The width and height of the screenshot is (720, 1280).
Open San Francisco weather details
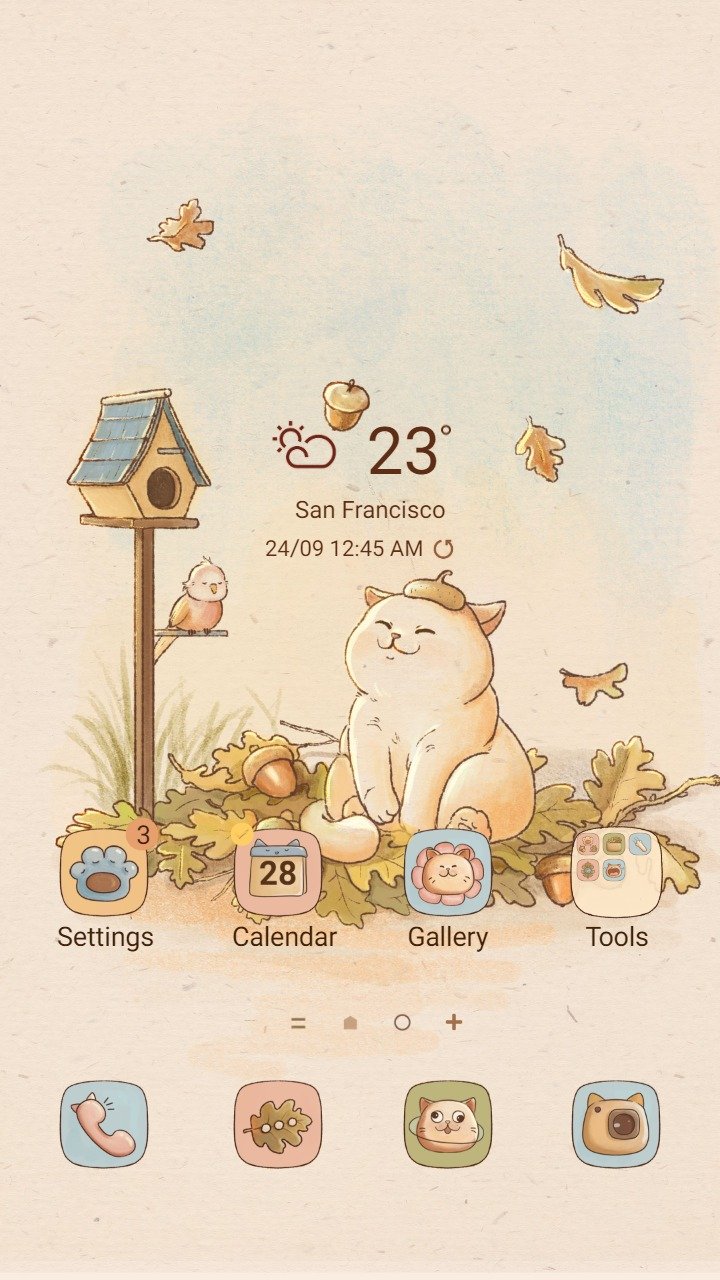tap(369, 510)
